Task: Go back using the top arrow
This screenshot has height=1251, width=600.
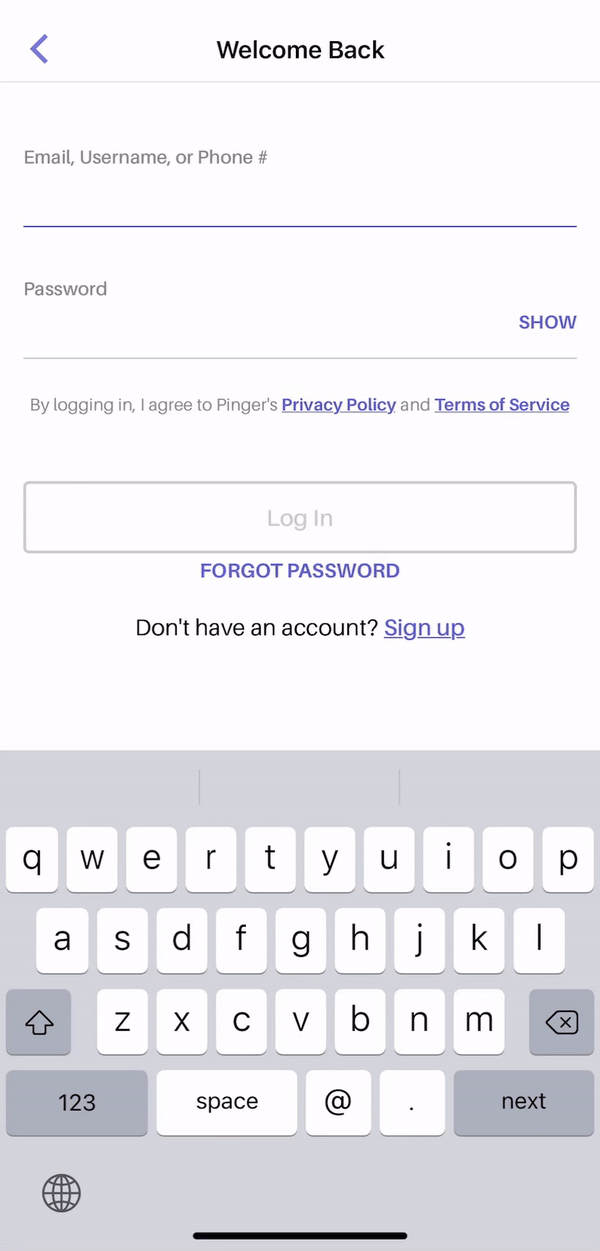Action: coord(39,49)
